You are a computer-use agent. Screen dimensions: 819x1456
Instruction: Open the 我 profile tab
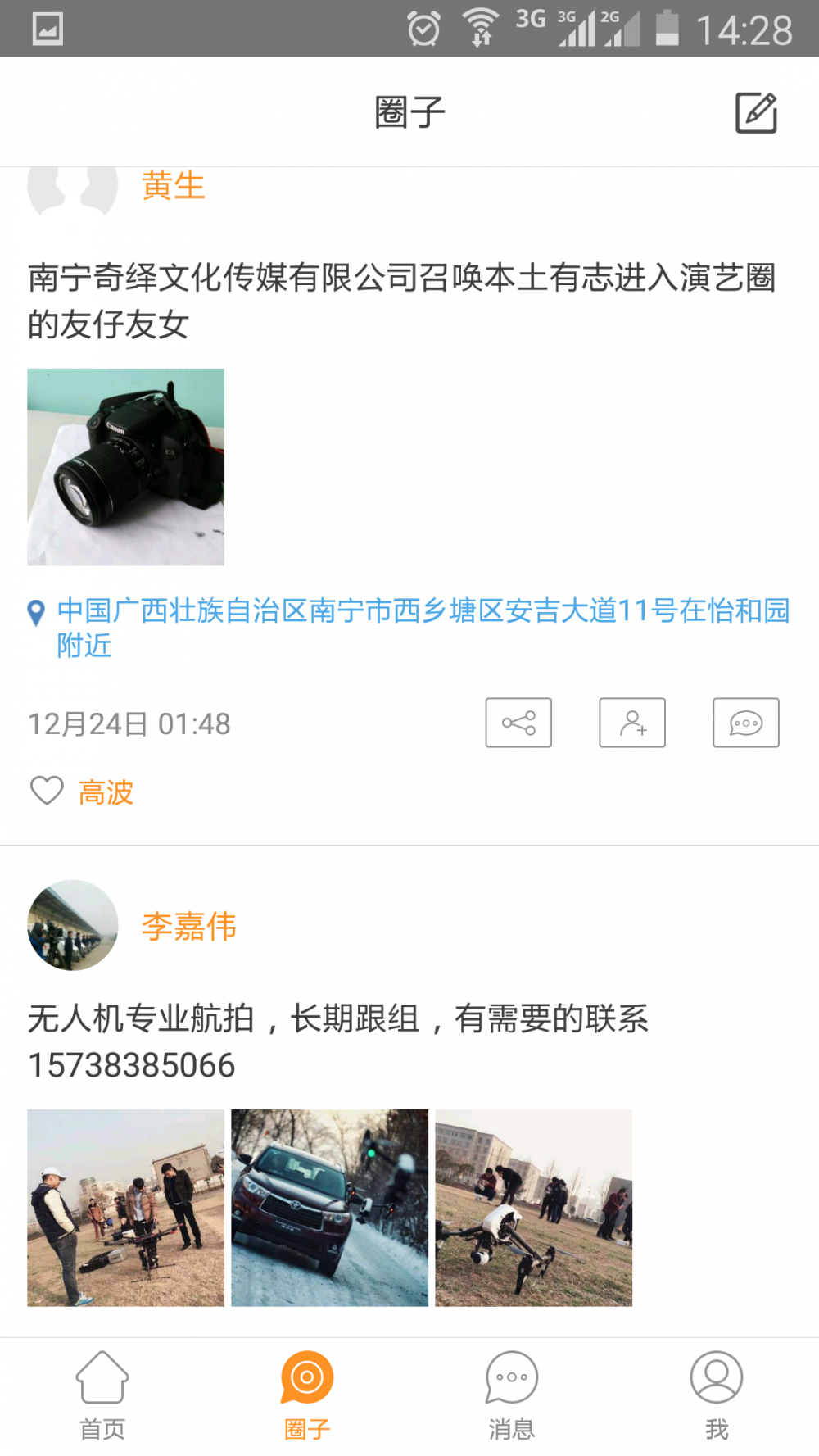click(717, 1395)
